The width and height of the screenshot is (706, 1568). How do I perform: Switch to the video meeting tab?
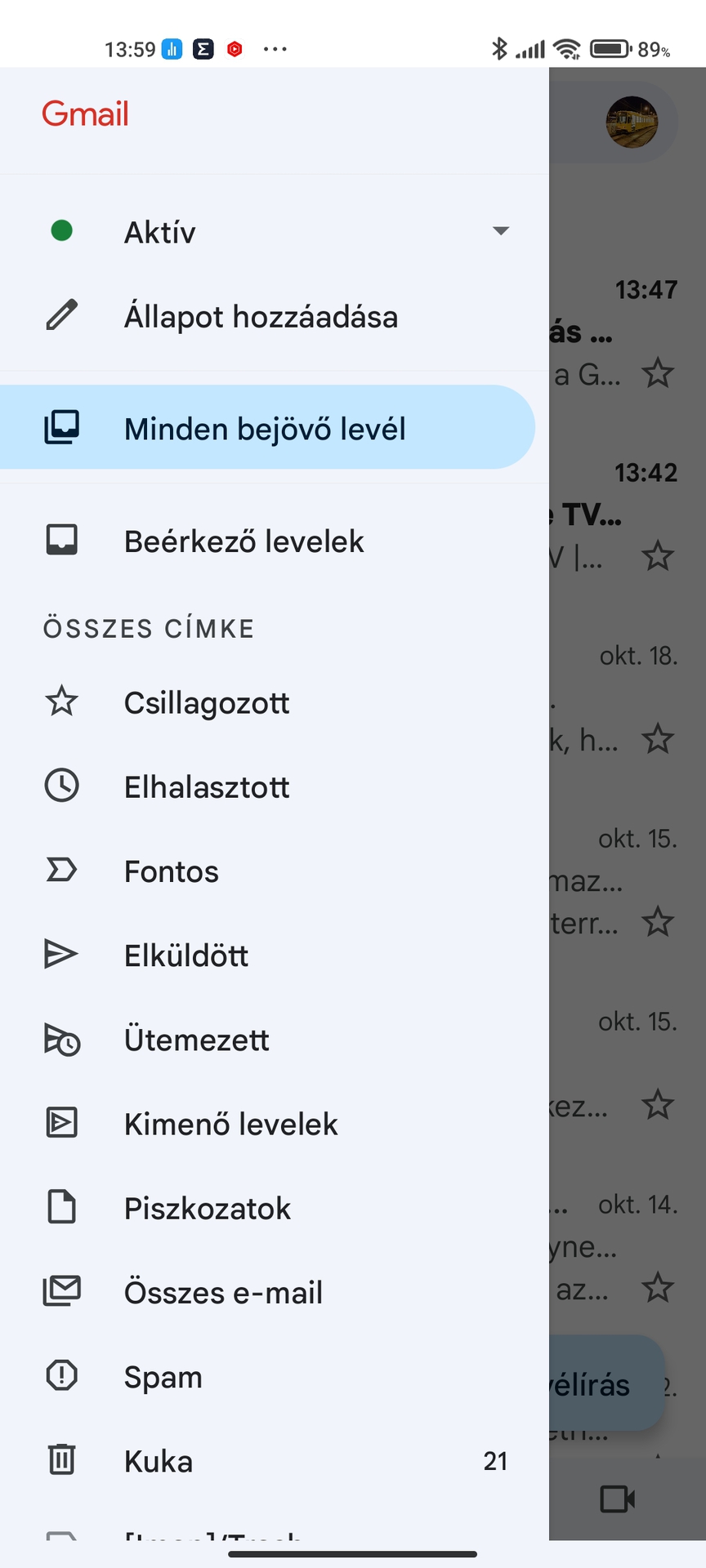(618, 1499)
